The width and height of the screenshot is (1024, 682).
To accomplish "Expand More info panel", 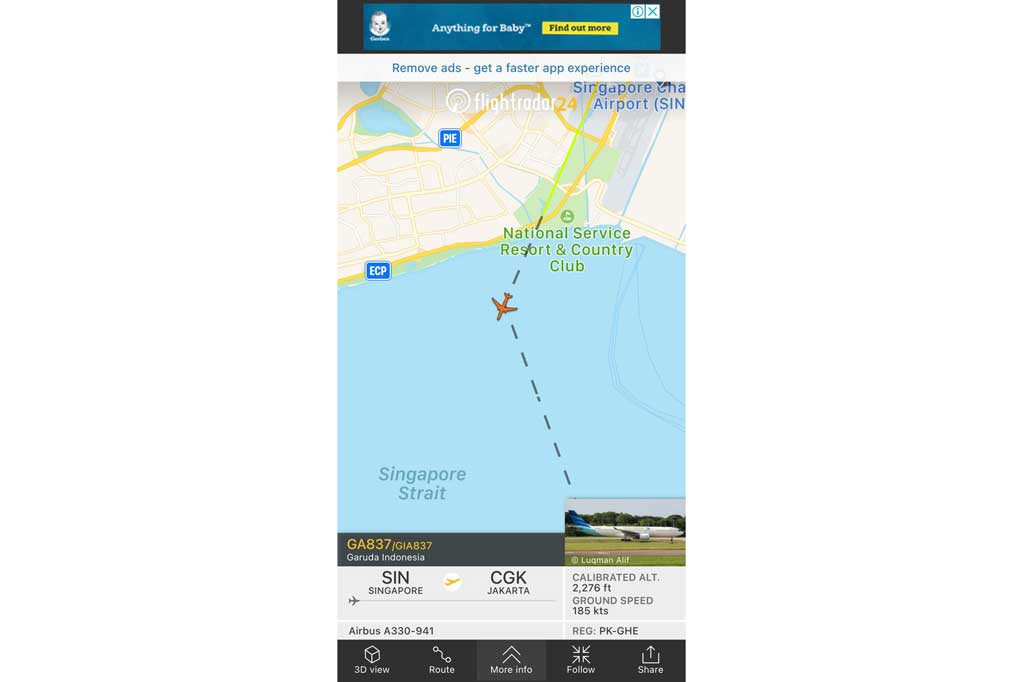I will pos(511,660).
